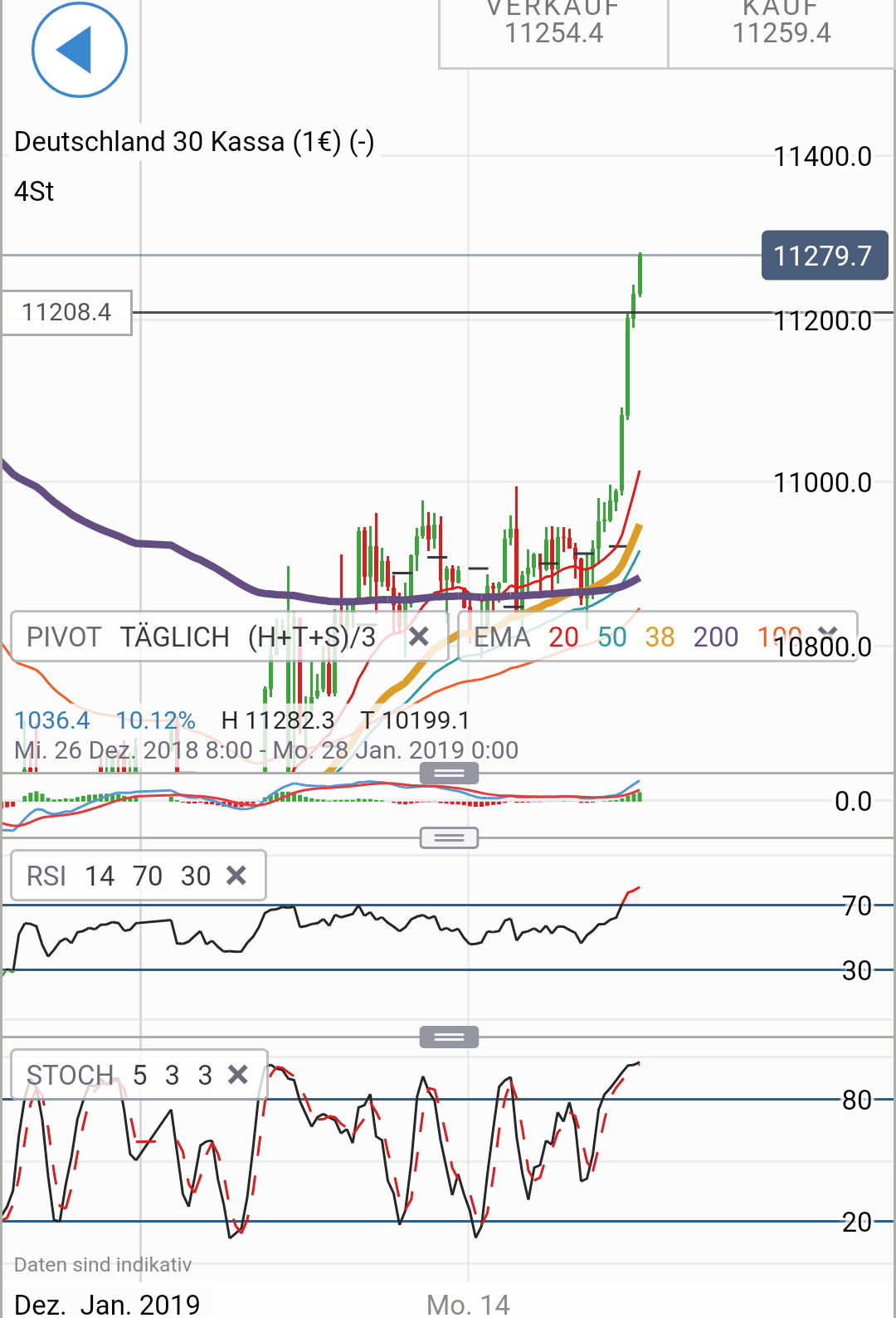Toggle the red EMA 20 line
The image size is (896, 1318).
click(x=565, y=637)
